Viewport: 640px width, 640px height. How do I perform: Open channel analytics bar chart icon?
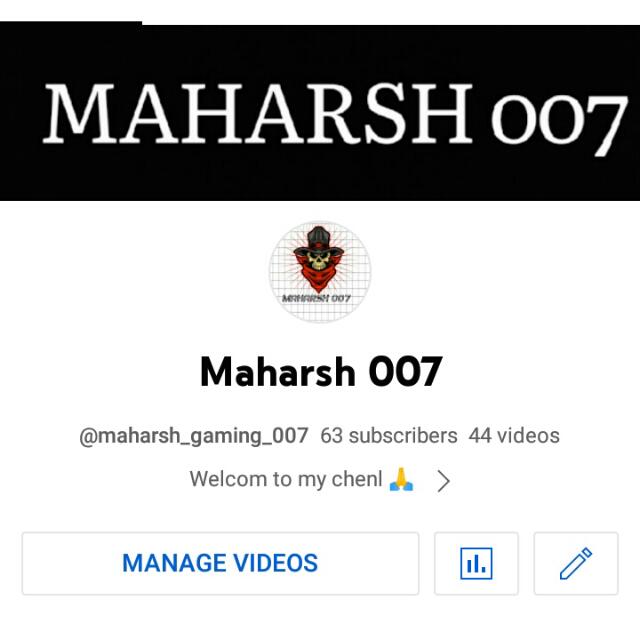(476, 563)
